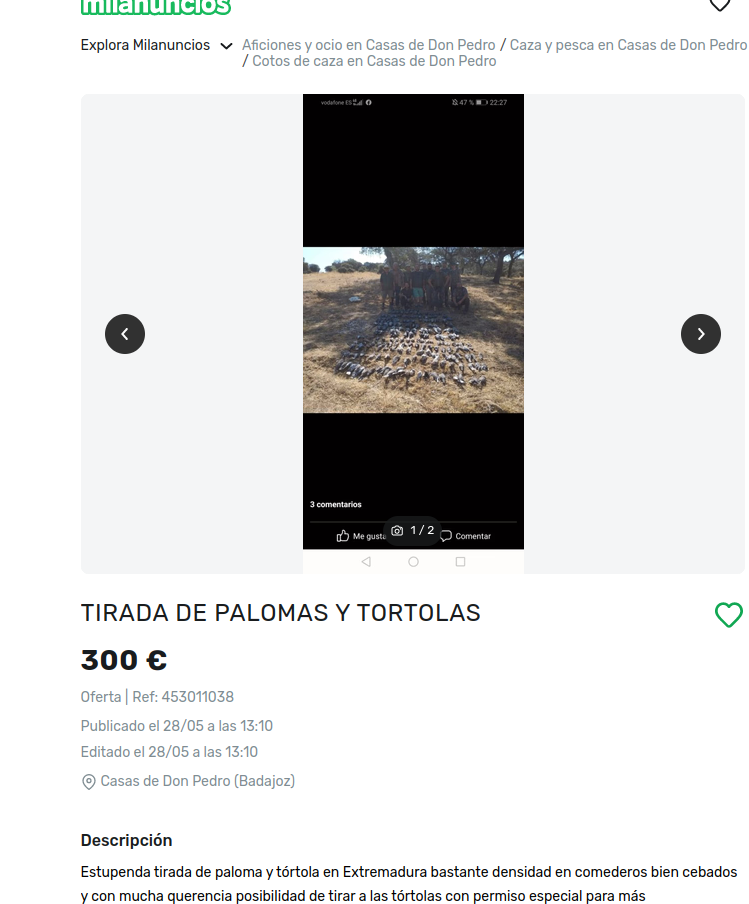Image resolution: width=749 pixels, height=904 pixels.
Task: Open Caza y pesca en Casas de Don Pedro
Action: click(628, 45)
